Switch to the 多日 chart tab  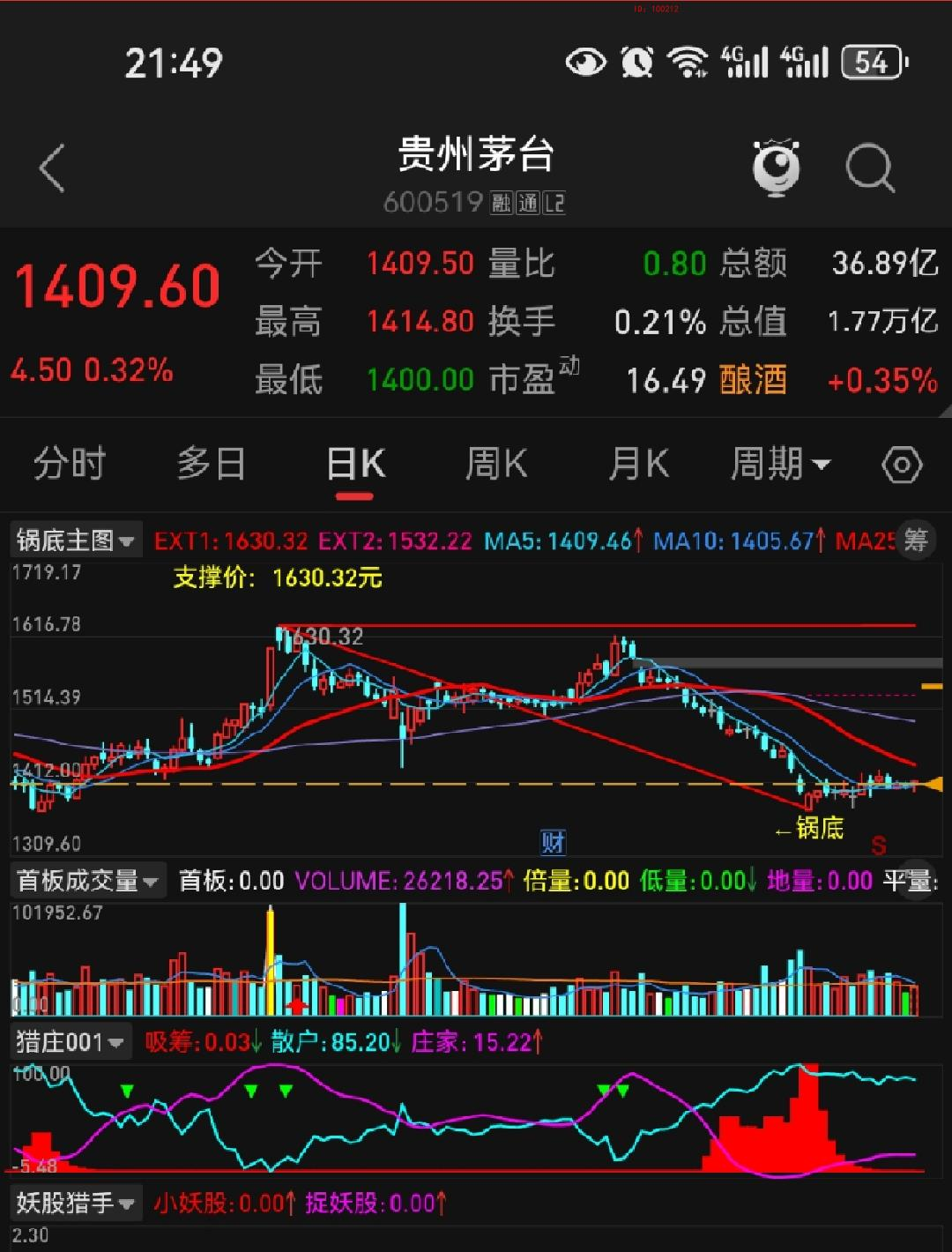click(211, 464)
